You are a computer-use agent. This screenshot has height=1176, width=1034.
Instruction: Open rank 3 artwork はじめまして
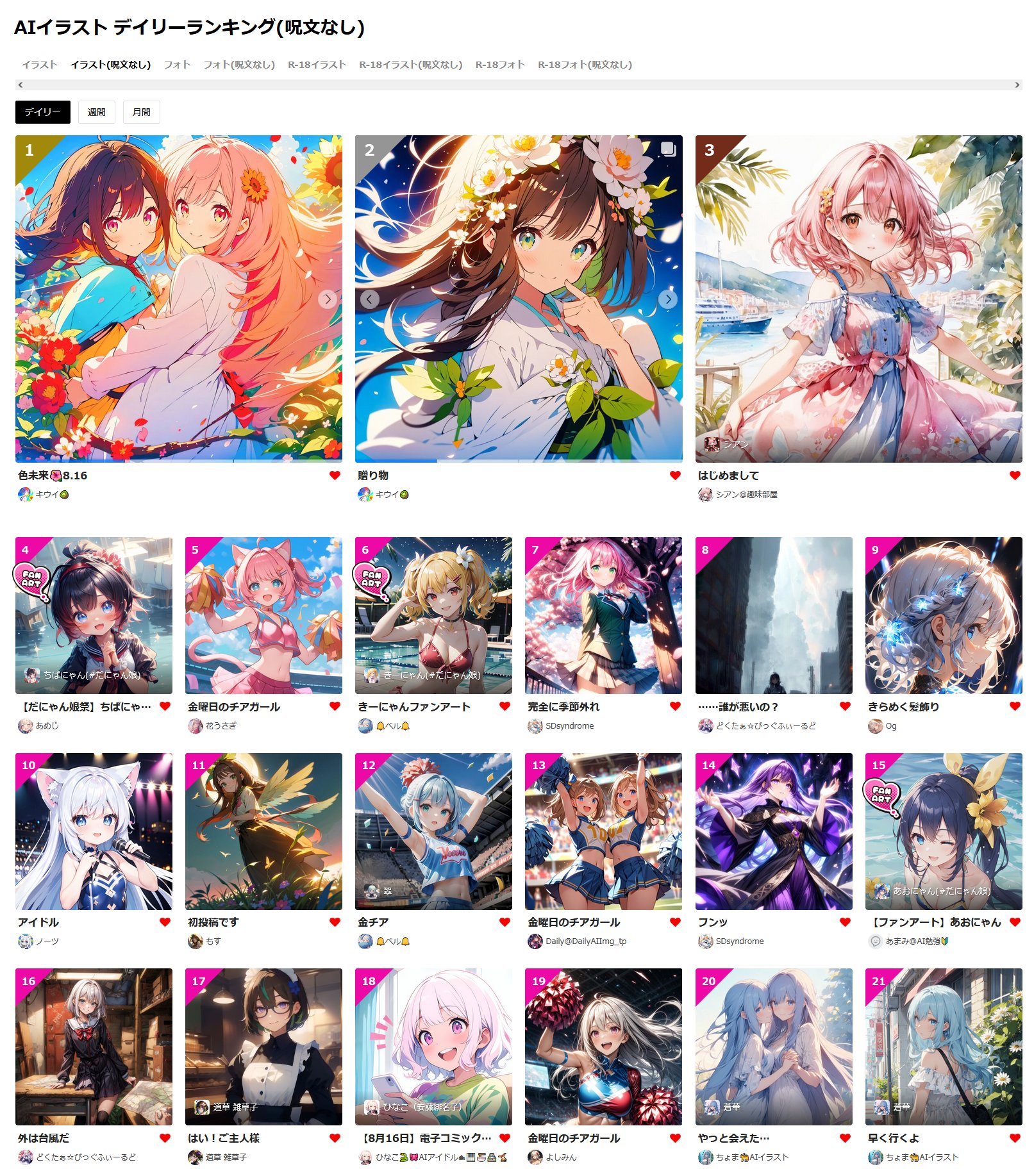point(858,299)
